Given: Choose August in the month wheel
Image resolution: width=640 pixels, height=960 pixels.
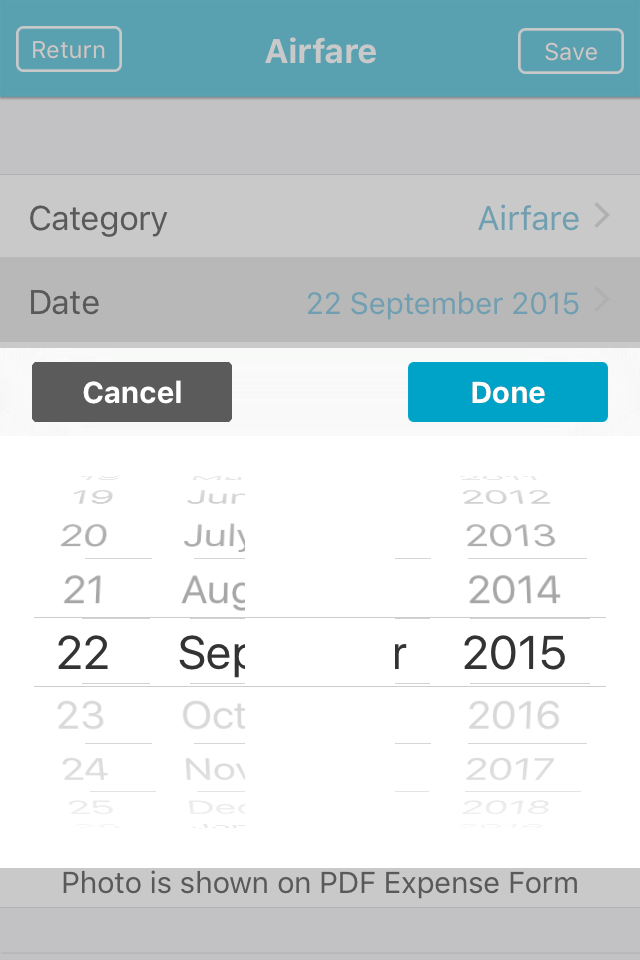Looking at the screenshot, I should point(213,591).
